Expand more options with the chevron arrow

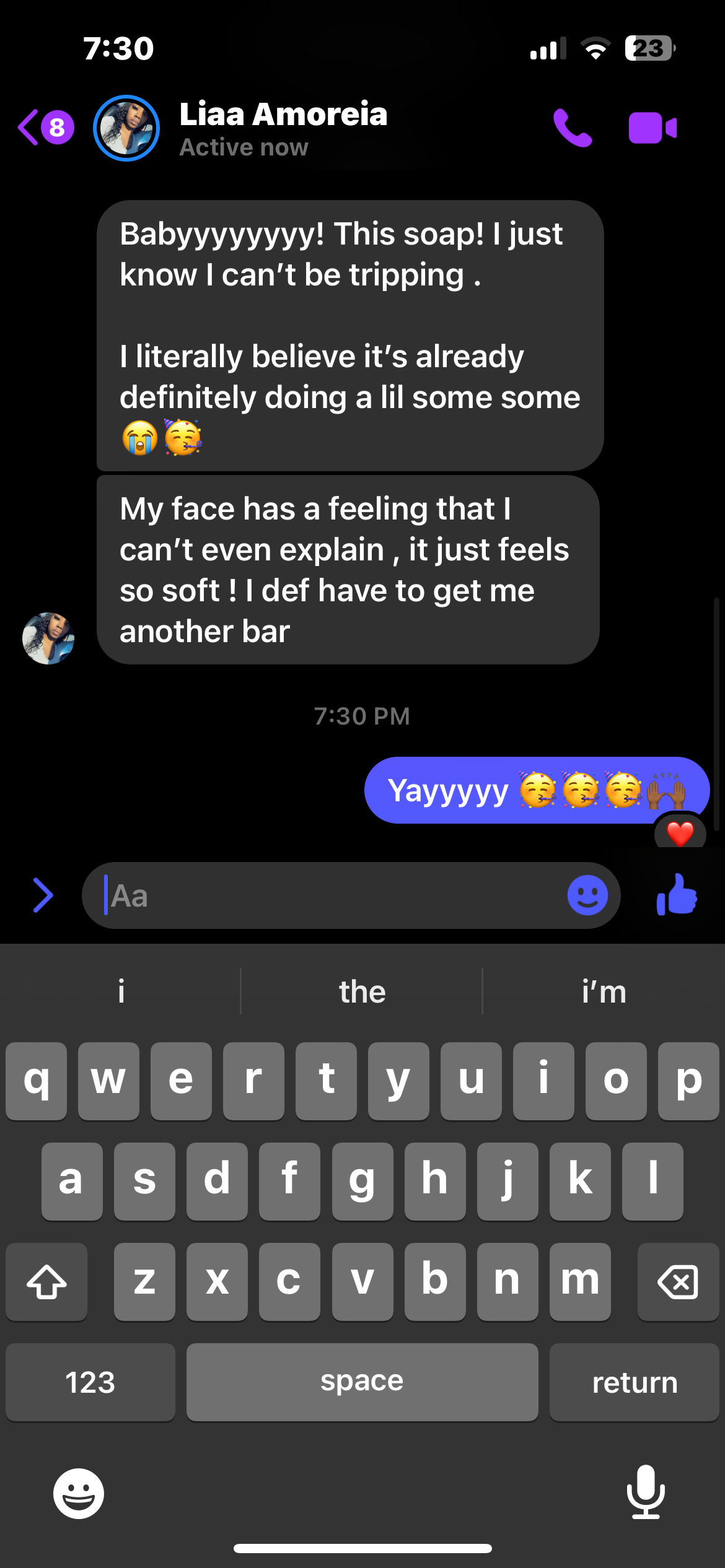[x=42, y=895]
